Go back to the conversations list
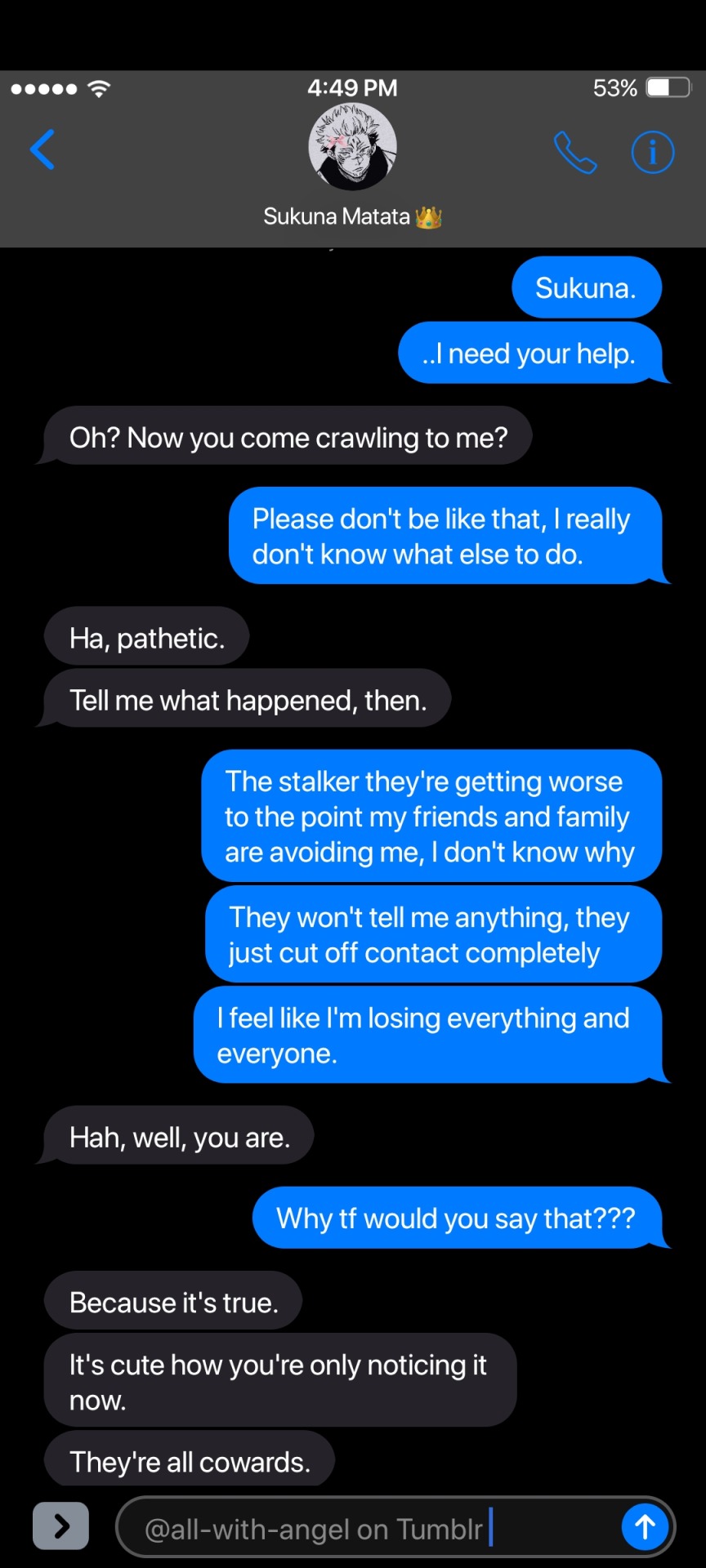The image size is (706, 1568). click(42, 150)
